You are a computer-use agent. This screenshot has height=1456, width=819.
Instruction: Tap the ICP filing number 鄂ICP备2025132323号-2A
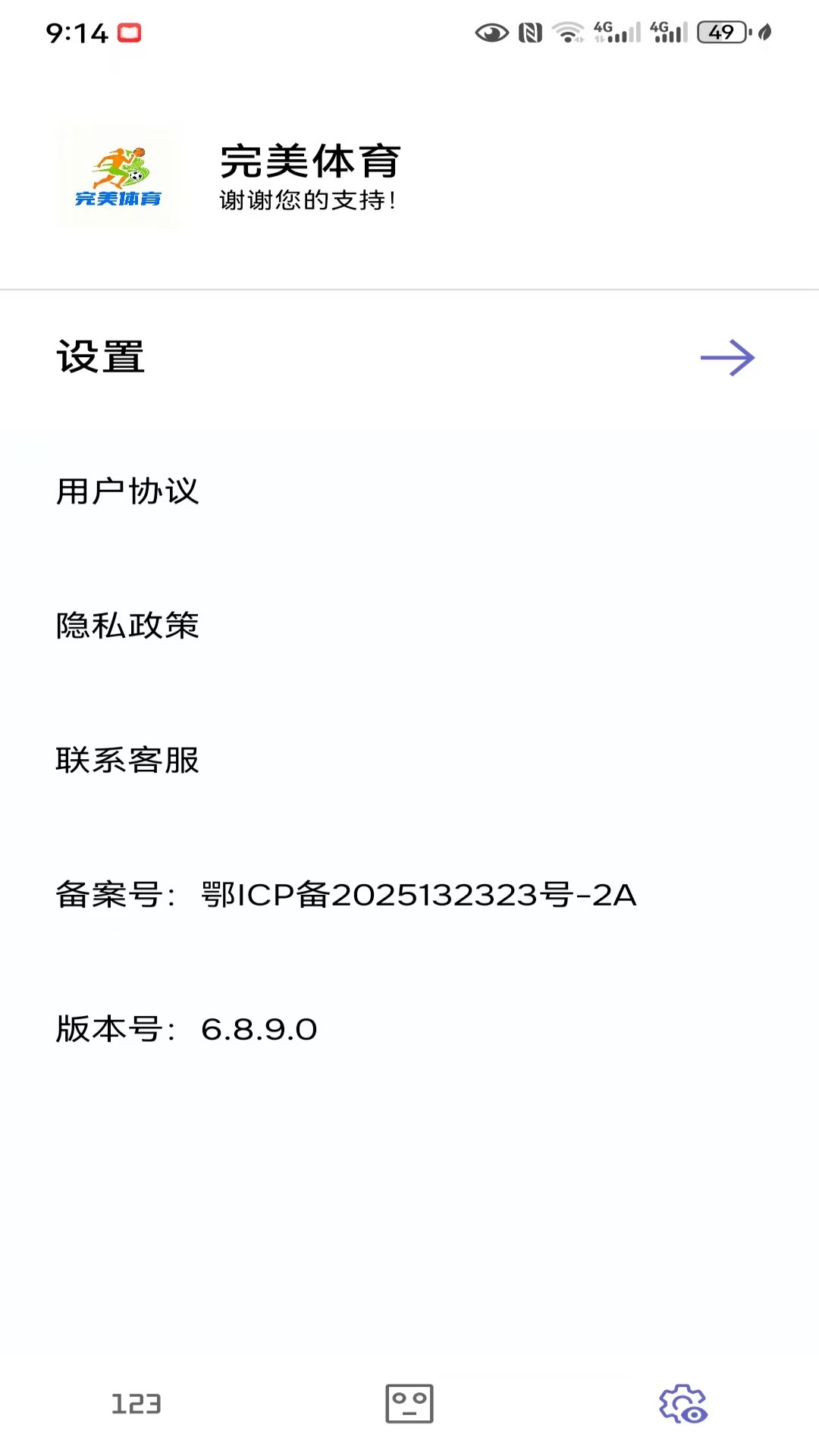pyautogui.click(x=417, y=896)
